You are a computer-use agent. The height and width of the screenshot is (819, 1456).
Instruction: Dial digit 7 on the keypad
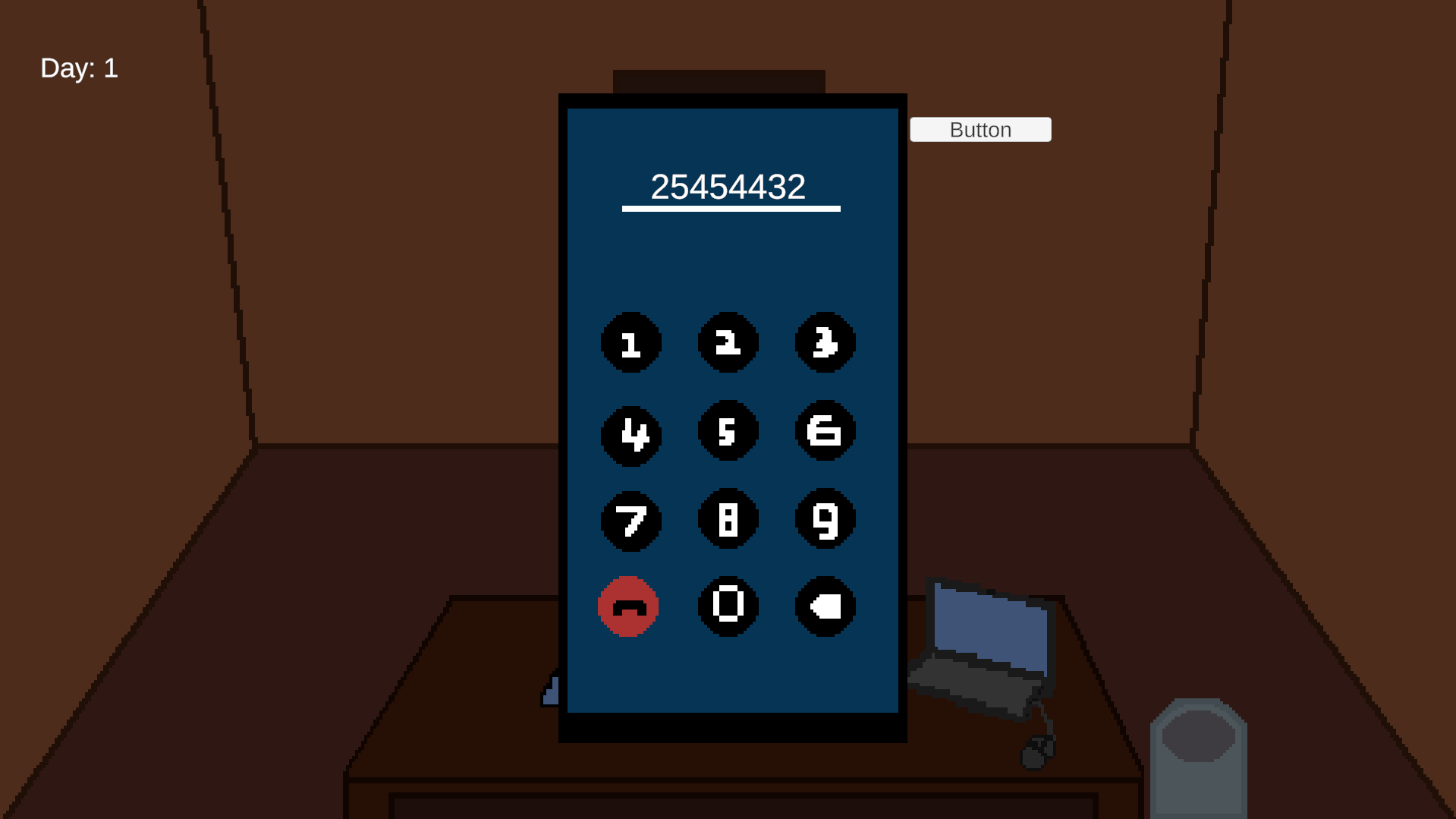(x=631, y=521)
